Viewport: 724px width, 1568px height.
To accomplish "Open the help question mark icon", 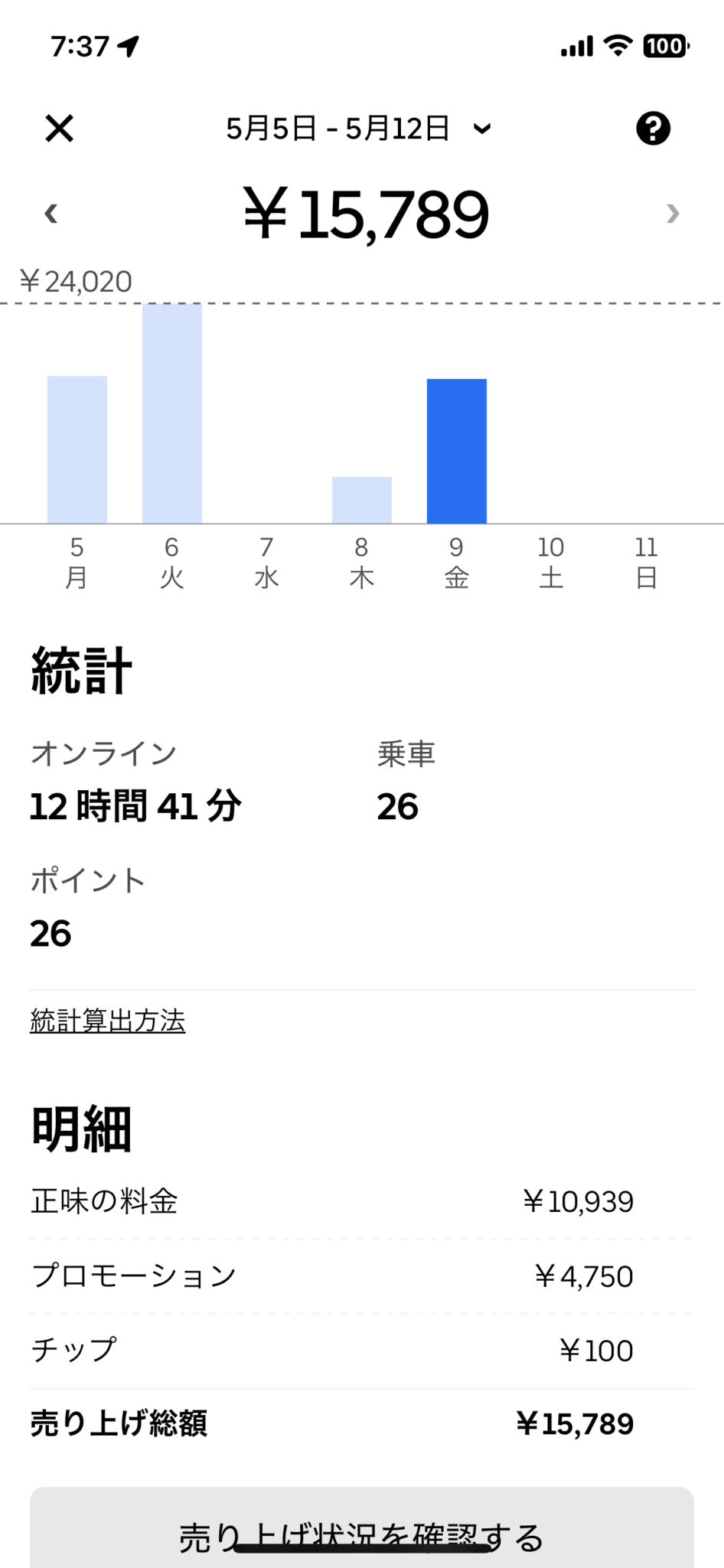I will [653, 129].
